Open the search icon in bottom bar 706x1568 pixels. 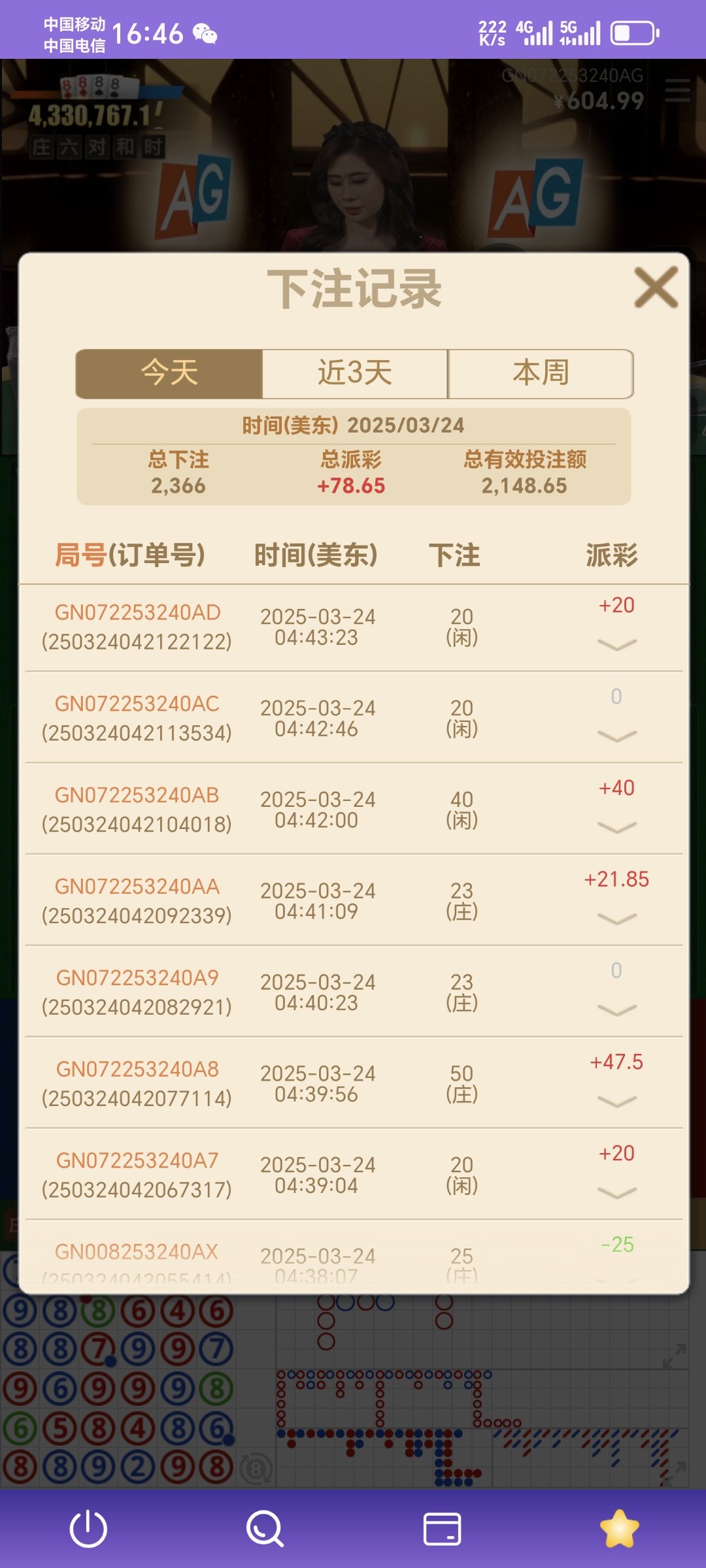[265, 1529]
